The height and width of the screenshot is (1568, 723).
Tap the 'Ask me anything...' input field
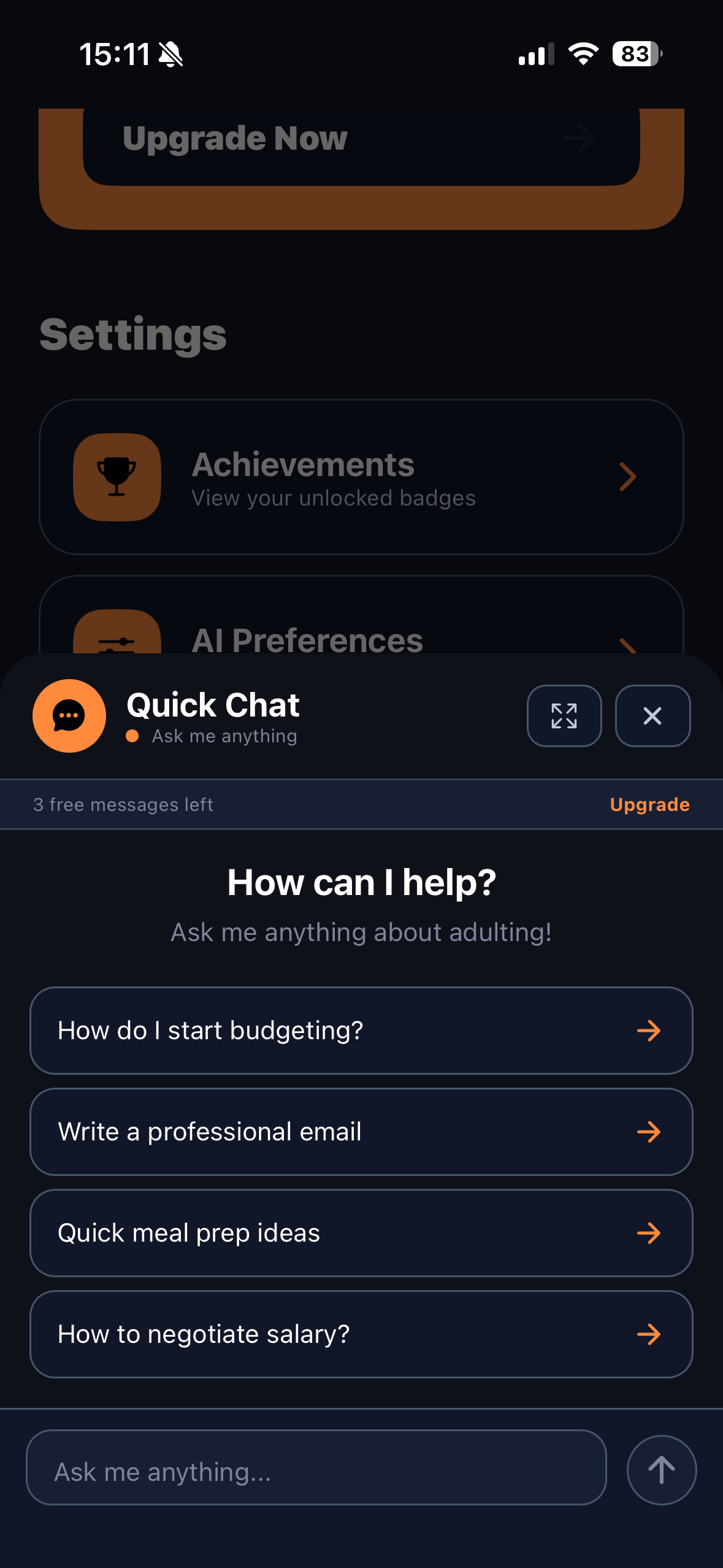tap(316, 1469)
